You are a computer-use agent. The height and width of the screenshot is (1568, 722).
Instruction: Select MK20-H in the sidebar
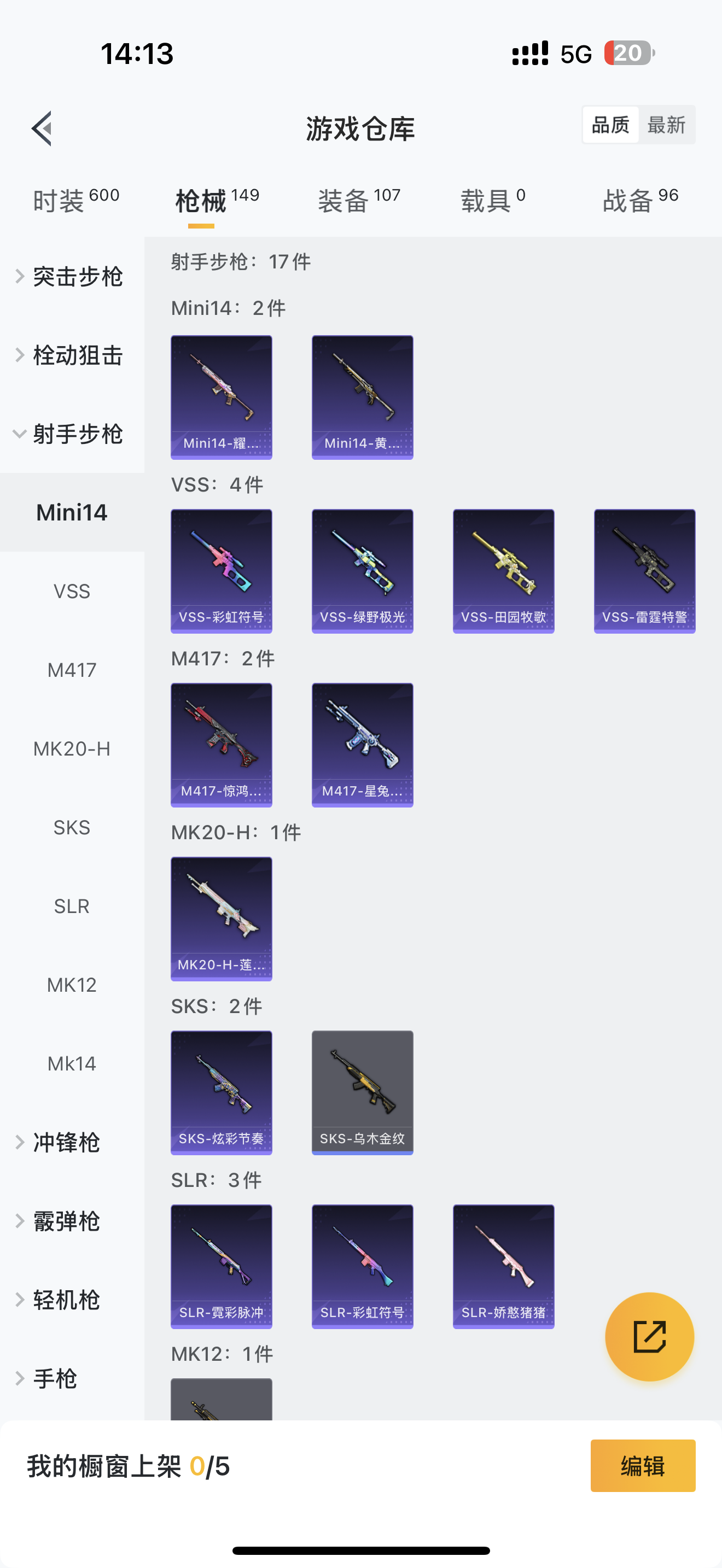[72, 748]
